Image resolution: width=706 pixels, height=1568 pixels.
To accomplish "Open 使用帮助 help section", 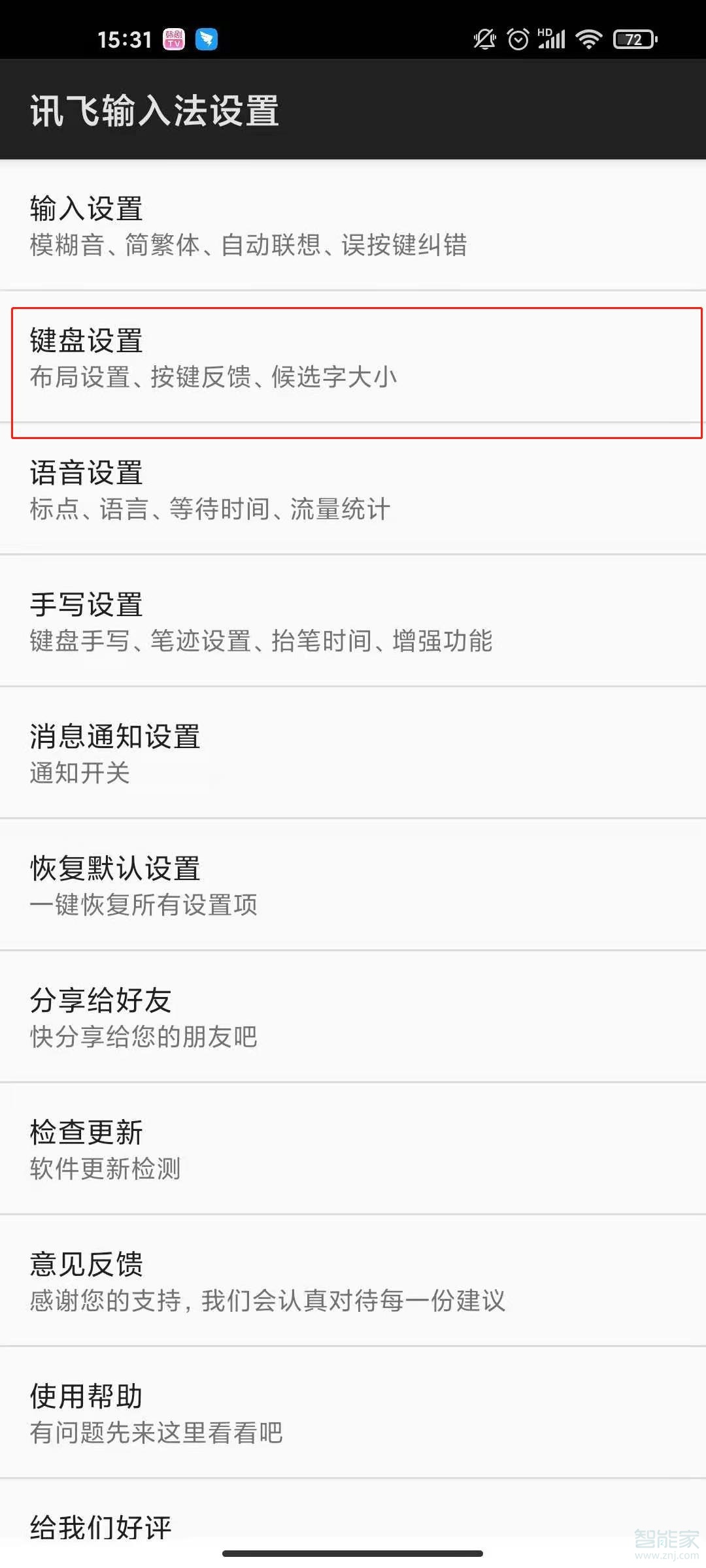I will click(x=353, y=1414).
